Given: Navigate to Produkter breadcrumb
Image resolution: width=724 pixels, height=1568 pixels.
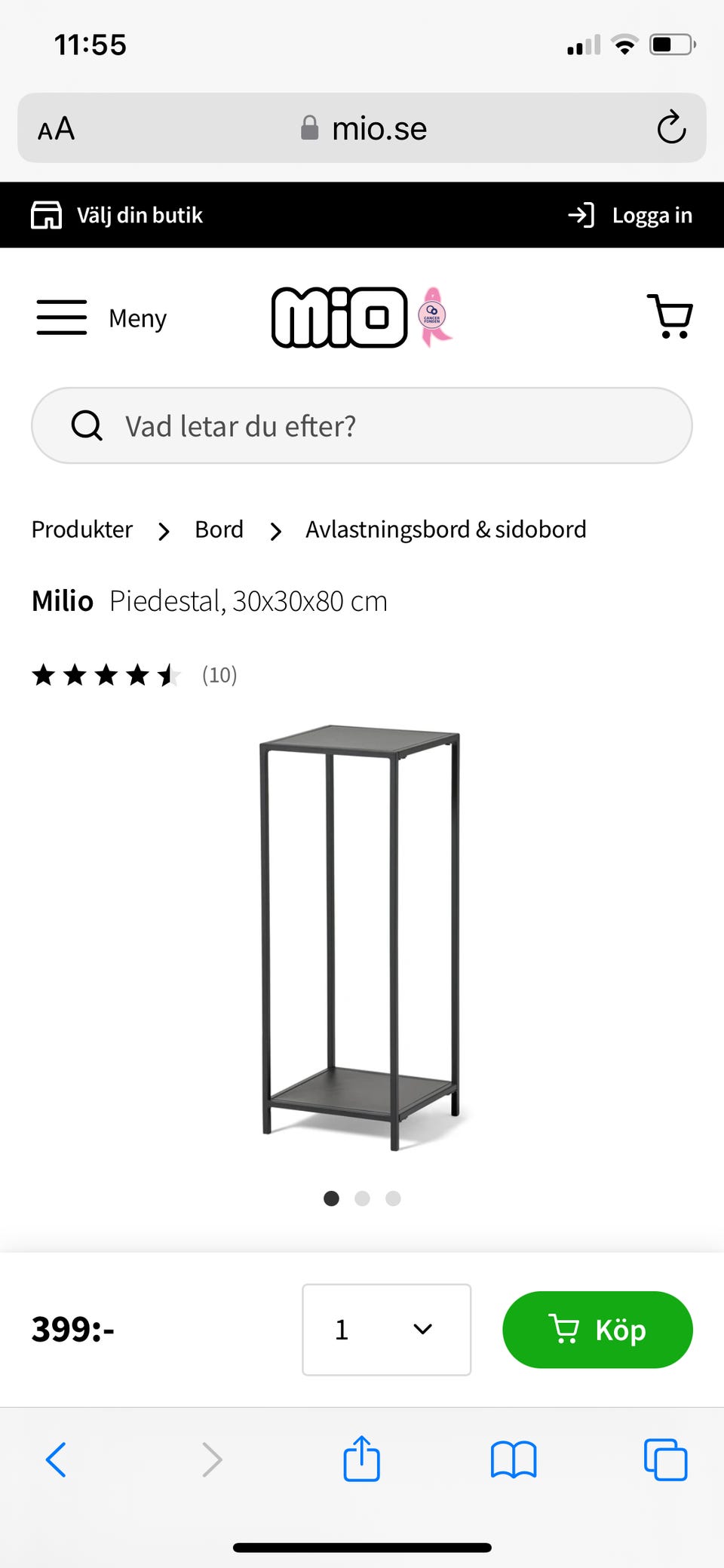Looking at the screenshot, I should (81, 529).
